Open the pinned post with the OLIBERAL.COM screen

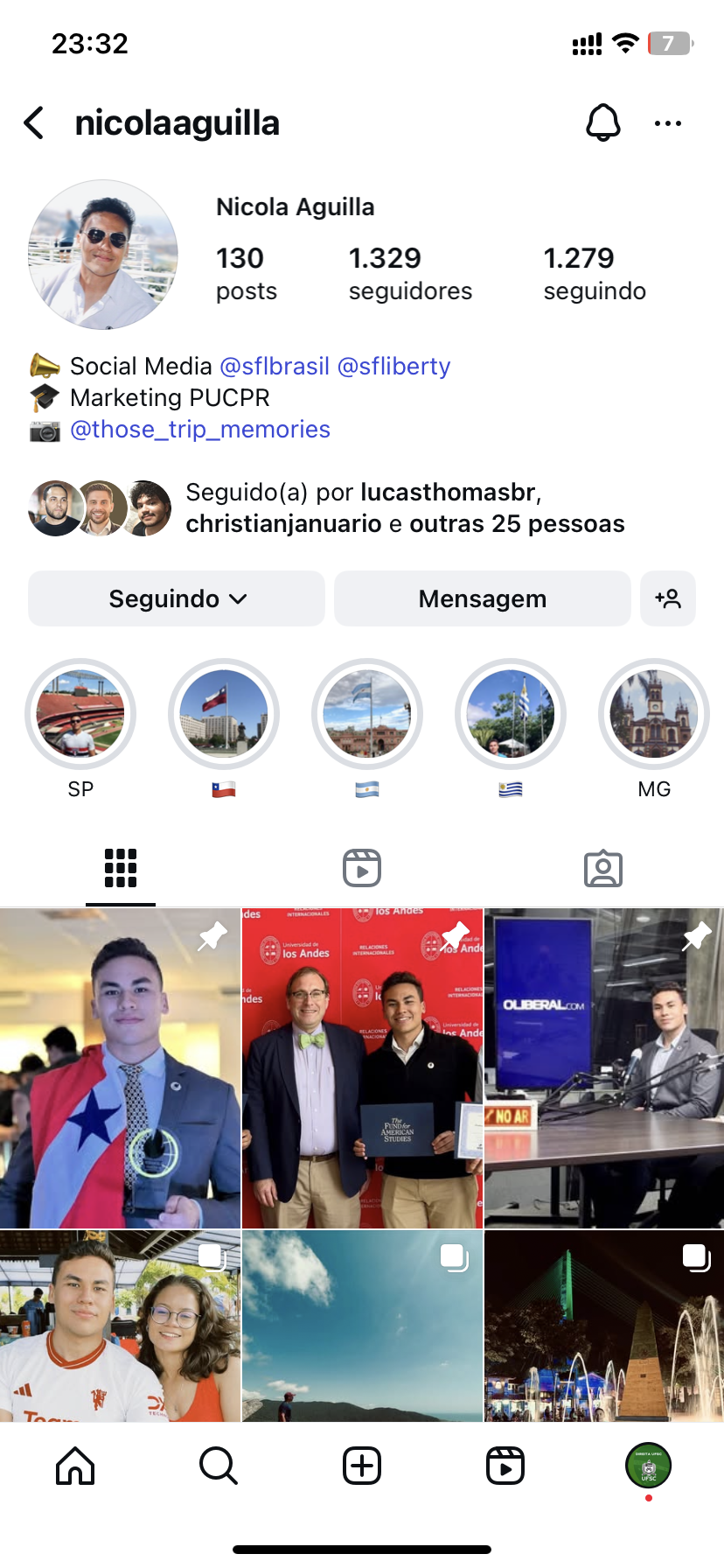[603, 1067]
